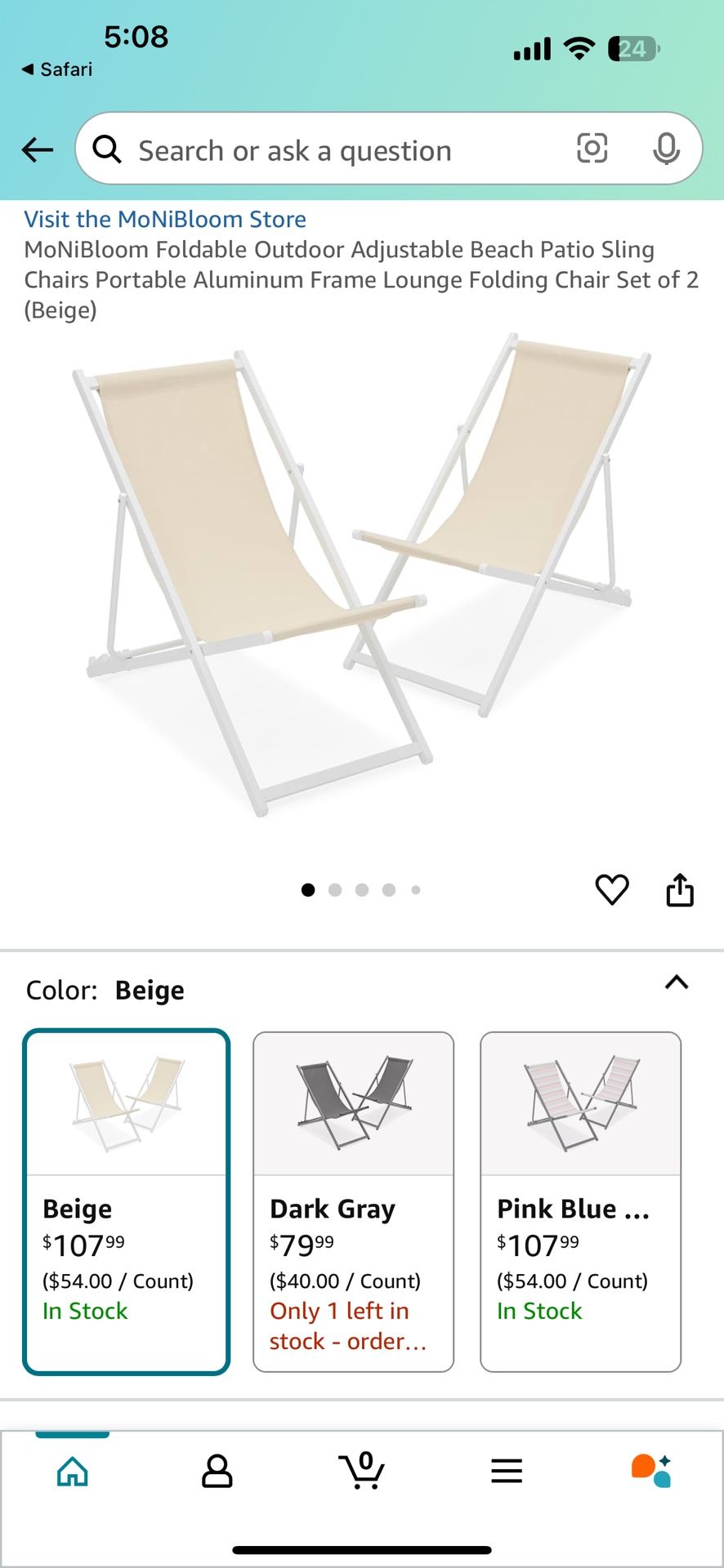Start a voice search with the microphone
Screen dimensions: 724x1568
click(x=668, y=149)
